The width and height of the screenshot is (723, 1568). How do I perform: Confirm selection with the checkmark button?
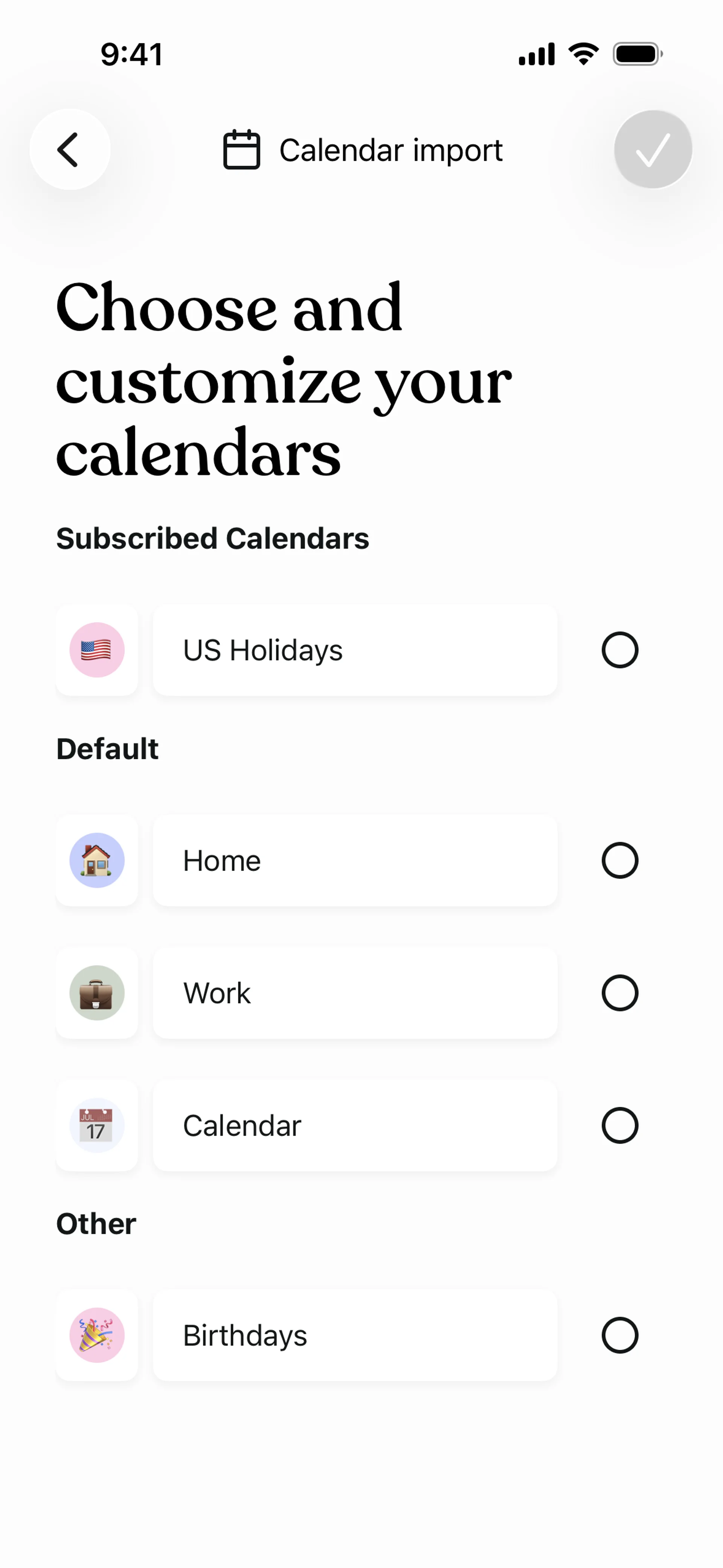653,149
